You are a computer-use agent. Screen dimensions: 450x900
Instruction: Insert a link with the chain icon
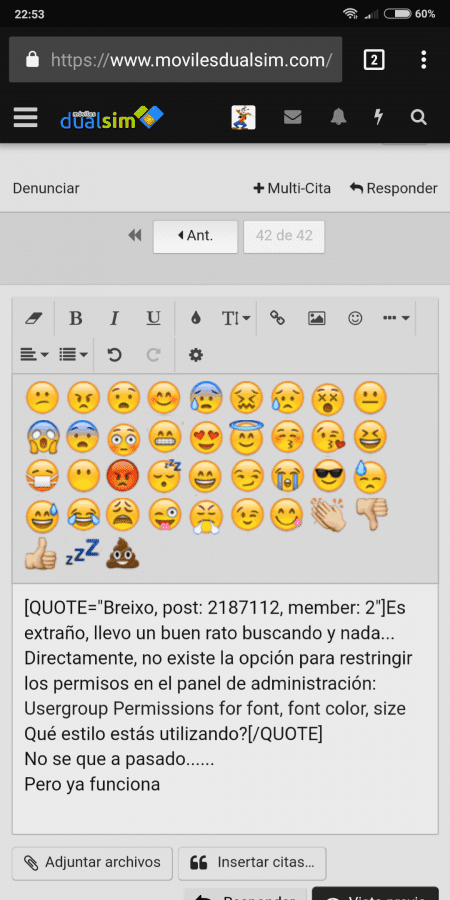tap(277, 318)
